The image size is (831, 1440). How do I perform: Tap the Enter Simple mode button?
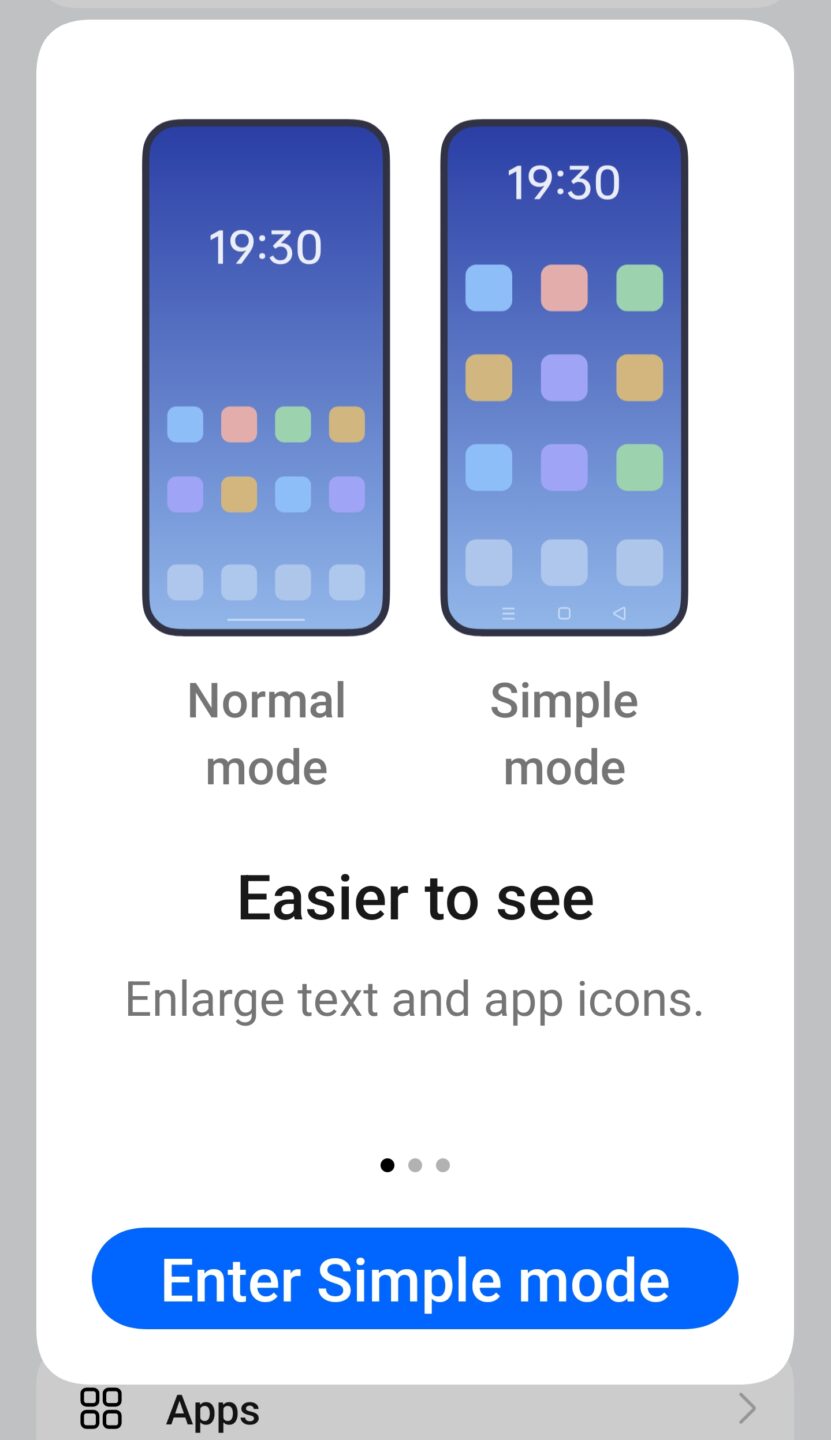[x=414, y=1278]
